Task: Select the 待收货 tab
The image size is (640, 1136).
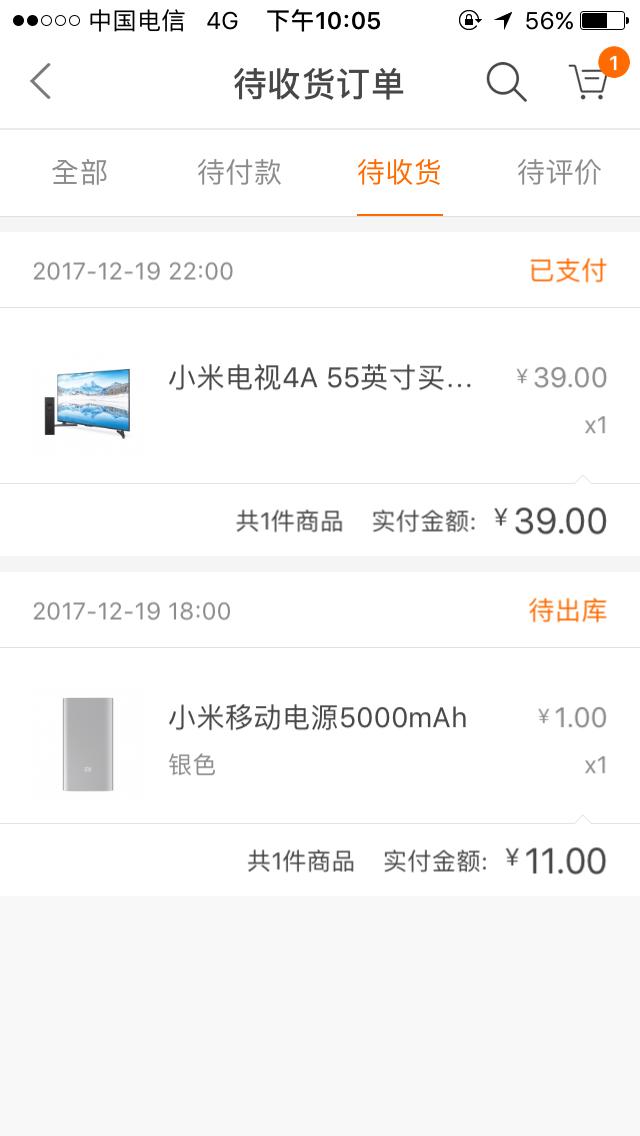Action: tap(399, 172)
